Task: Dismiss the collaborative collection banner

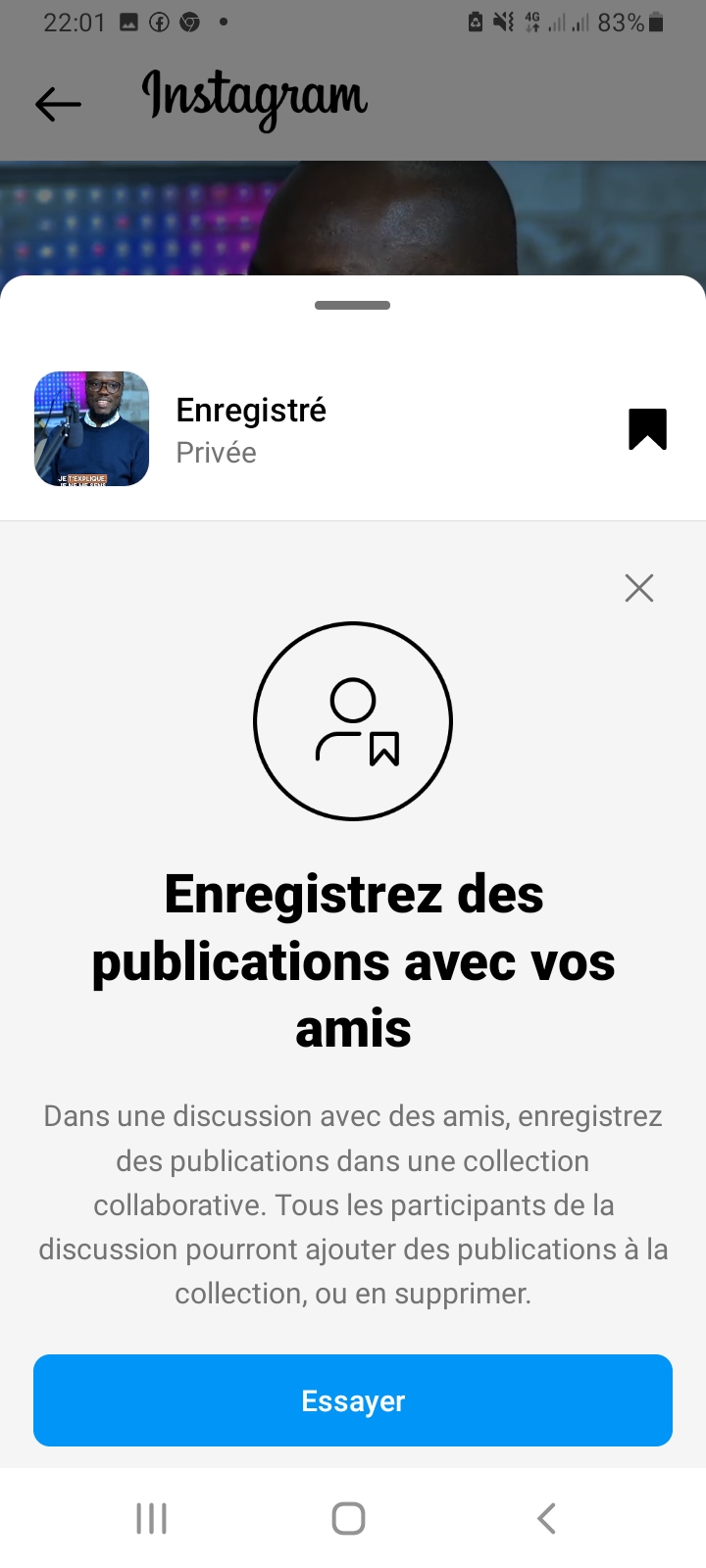Action: 638,588
